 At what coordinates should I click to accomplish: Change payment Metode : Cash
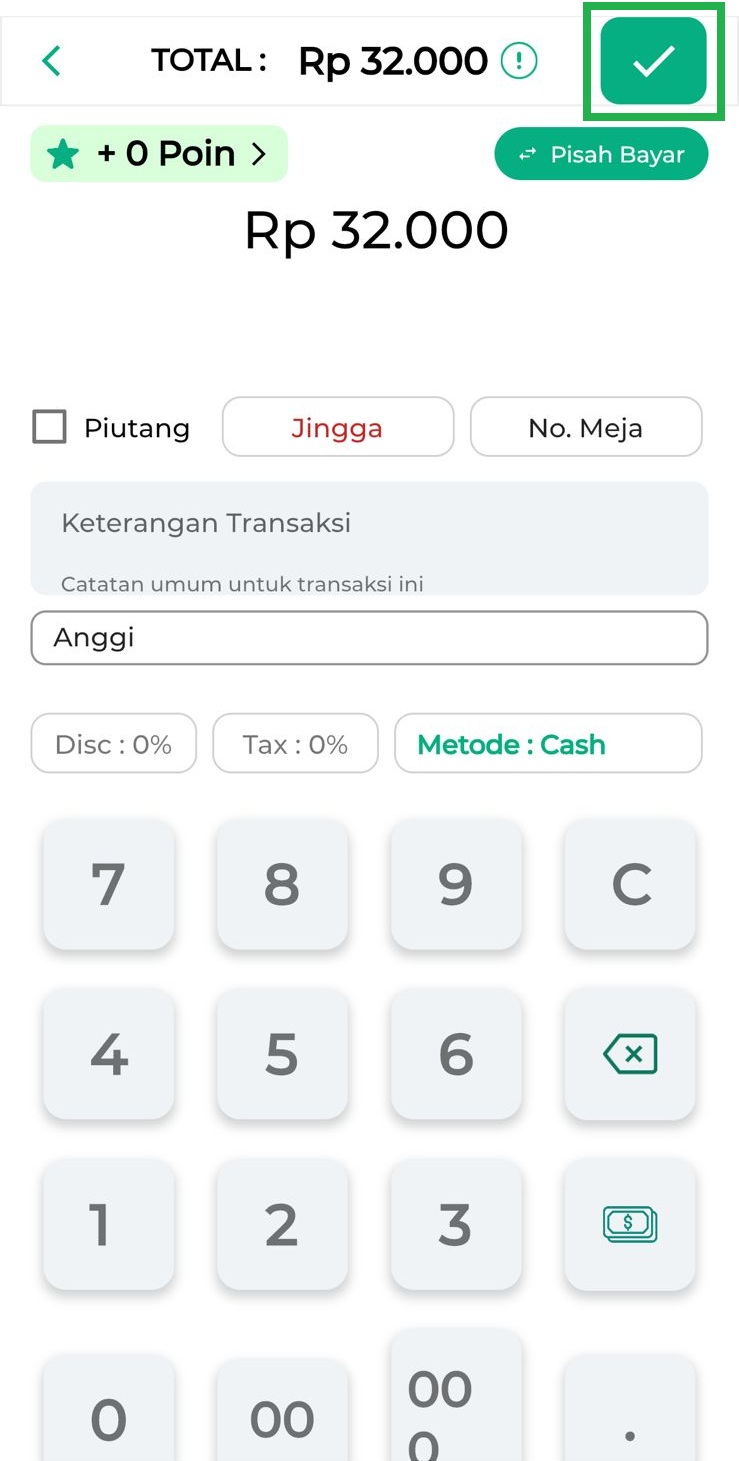(548, 744)
